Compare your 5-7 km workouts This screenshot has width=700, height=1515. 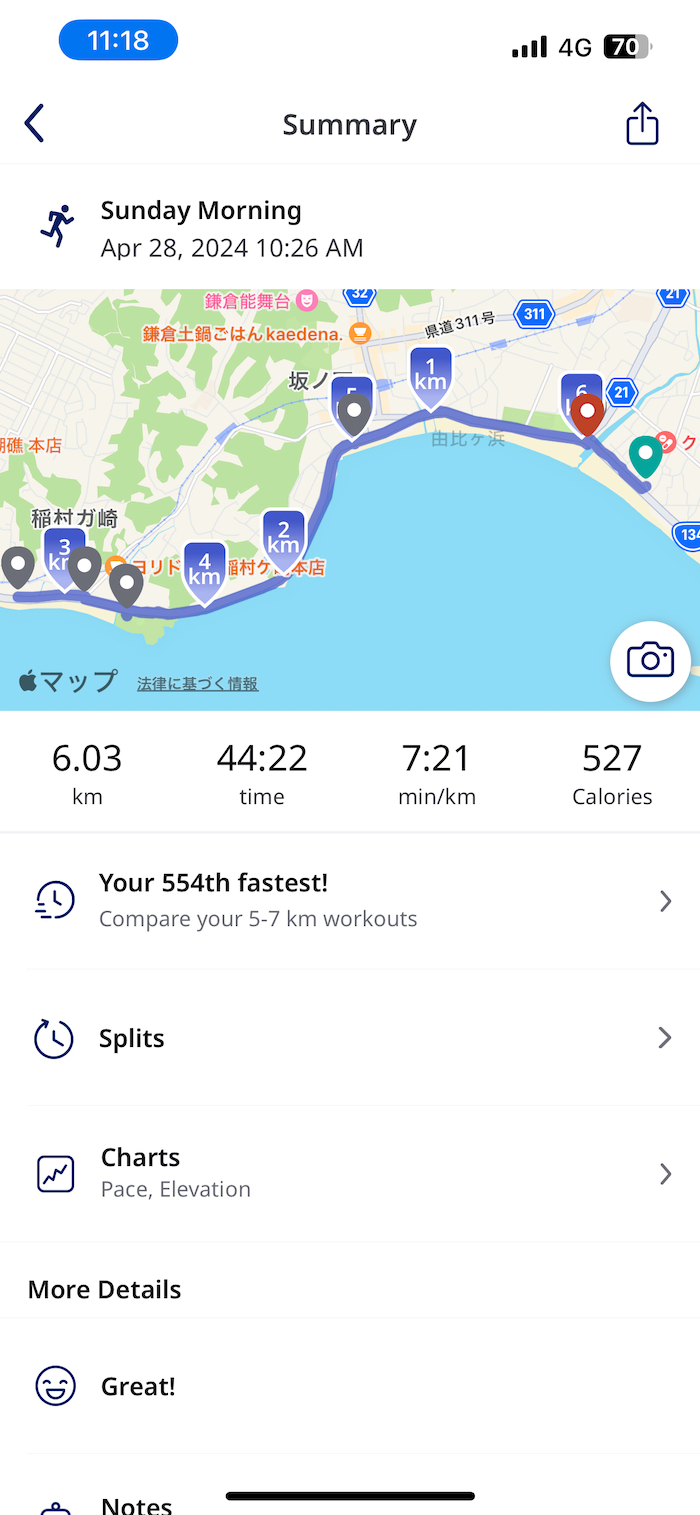point(350,900)
